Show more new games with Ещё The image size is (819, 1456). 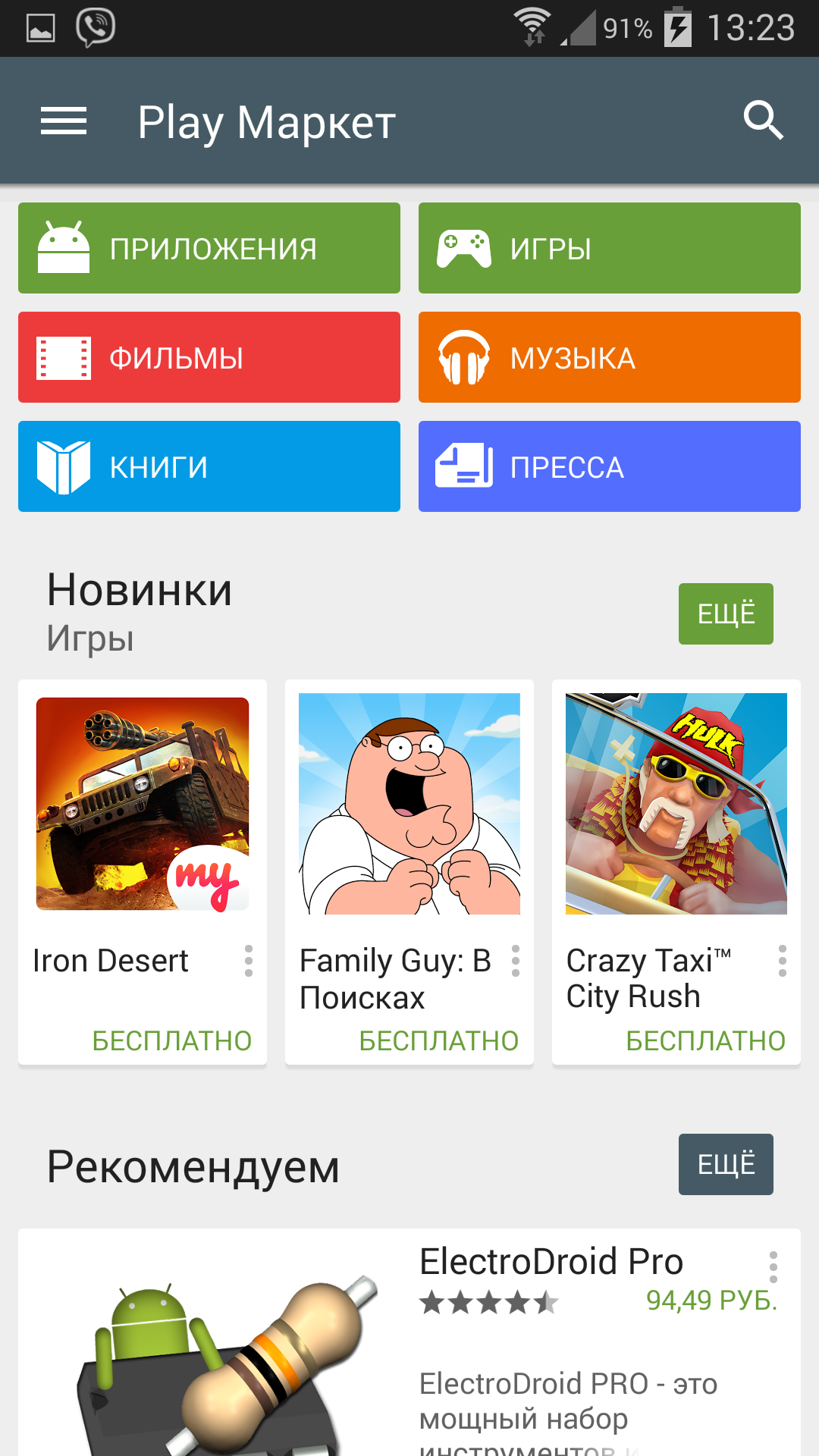725,613
